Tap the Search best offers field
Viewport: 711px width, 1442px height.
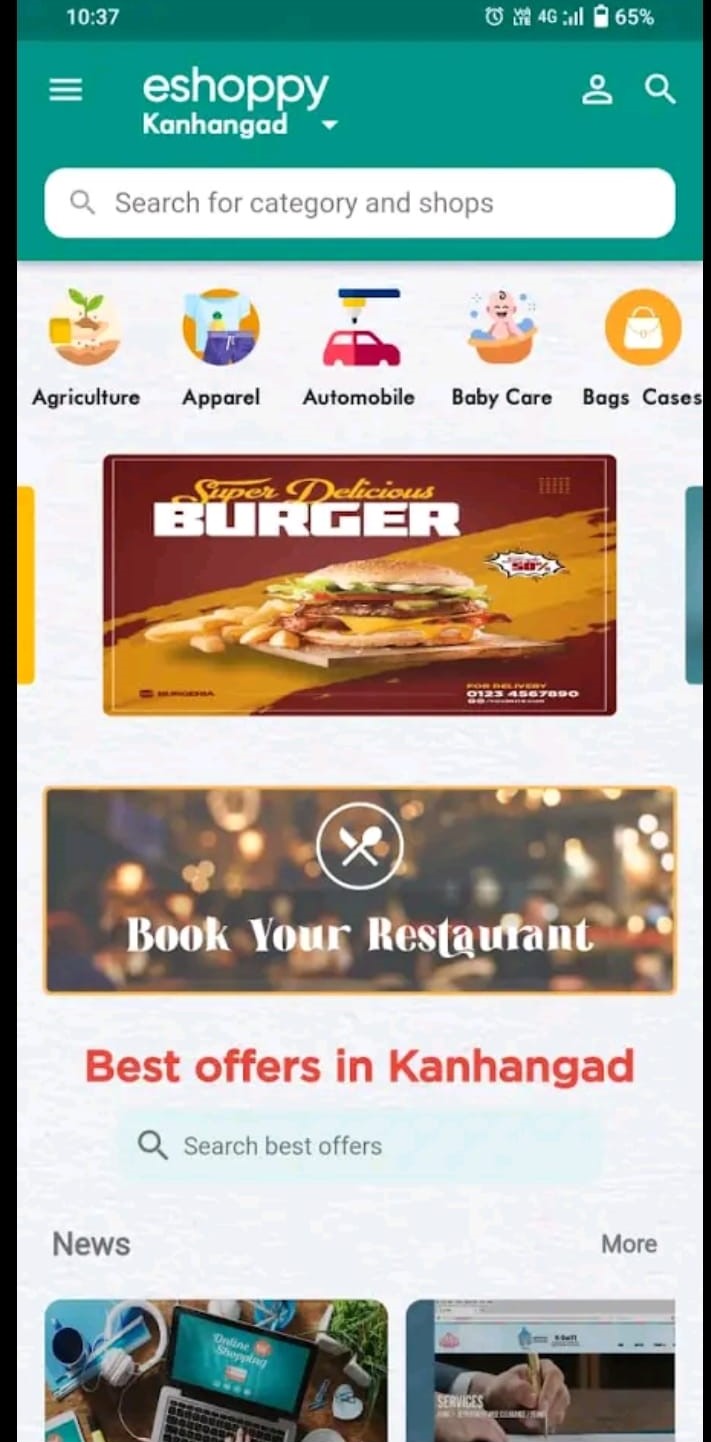(x=360, y=1145)
